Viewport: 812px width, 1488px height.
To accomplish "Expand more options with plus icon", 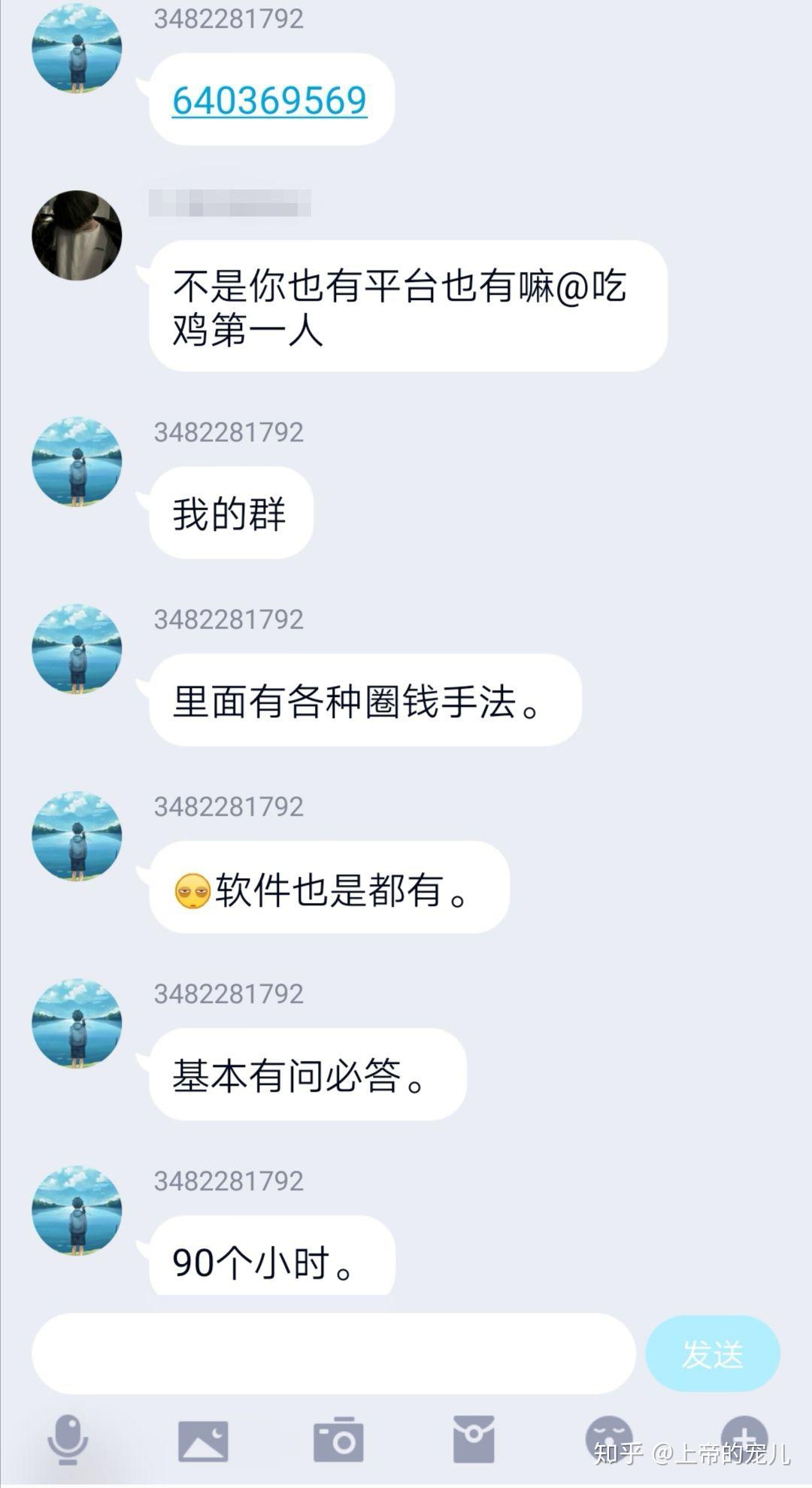I will pos(744,1436).
